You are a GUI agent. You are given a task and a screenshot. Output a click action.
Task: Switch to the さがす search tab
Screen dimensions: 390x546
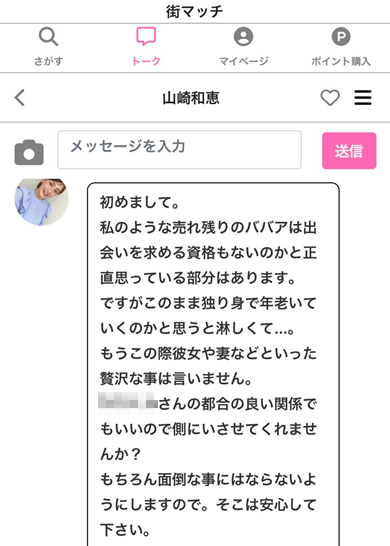pos(48,47)
